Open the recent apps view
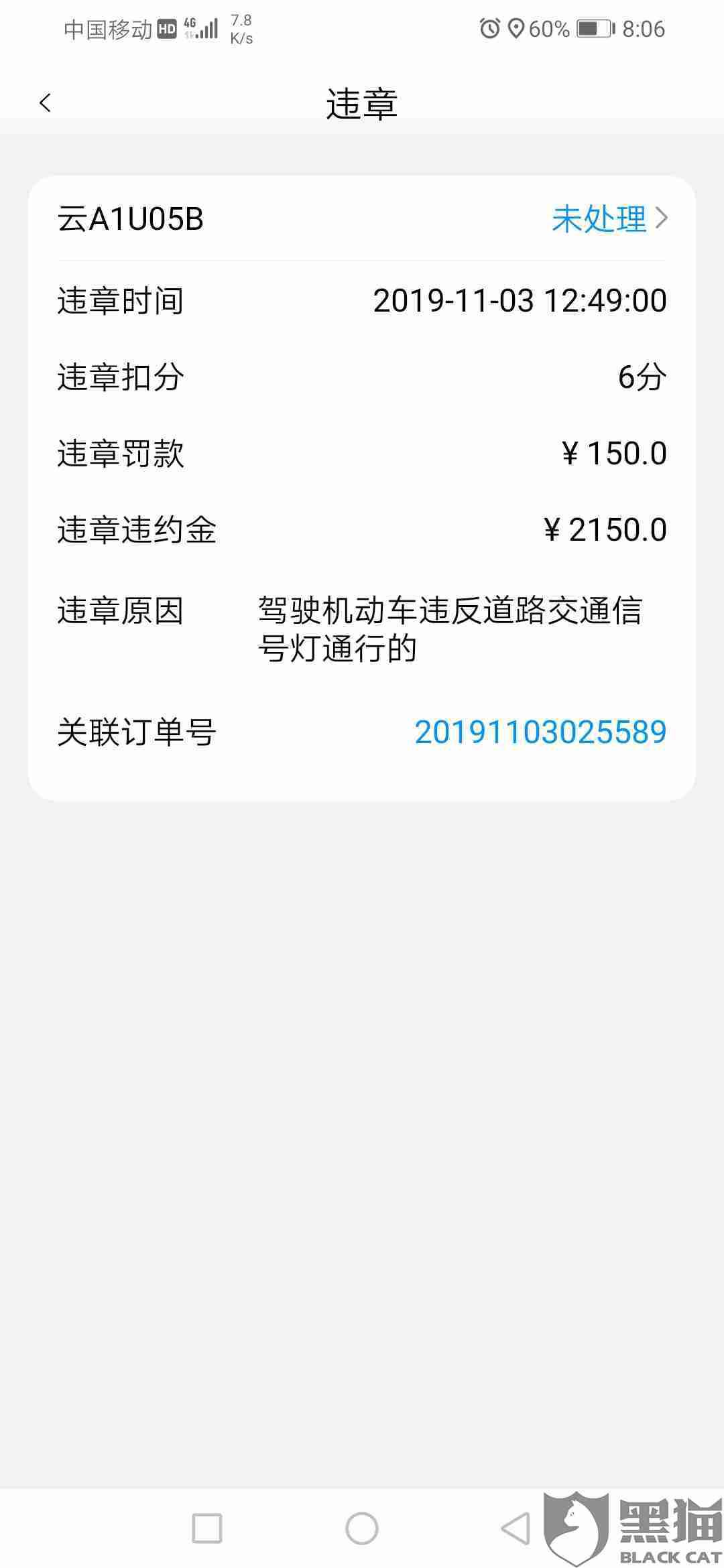The image size is (724, 1568). [206, 1528]
